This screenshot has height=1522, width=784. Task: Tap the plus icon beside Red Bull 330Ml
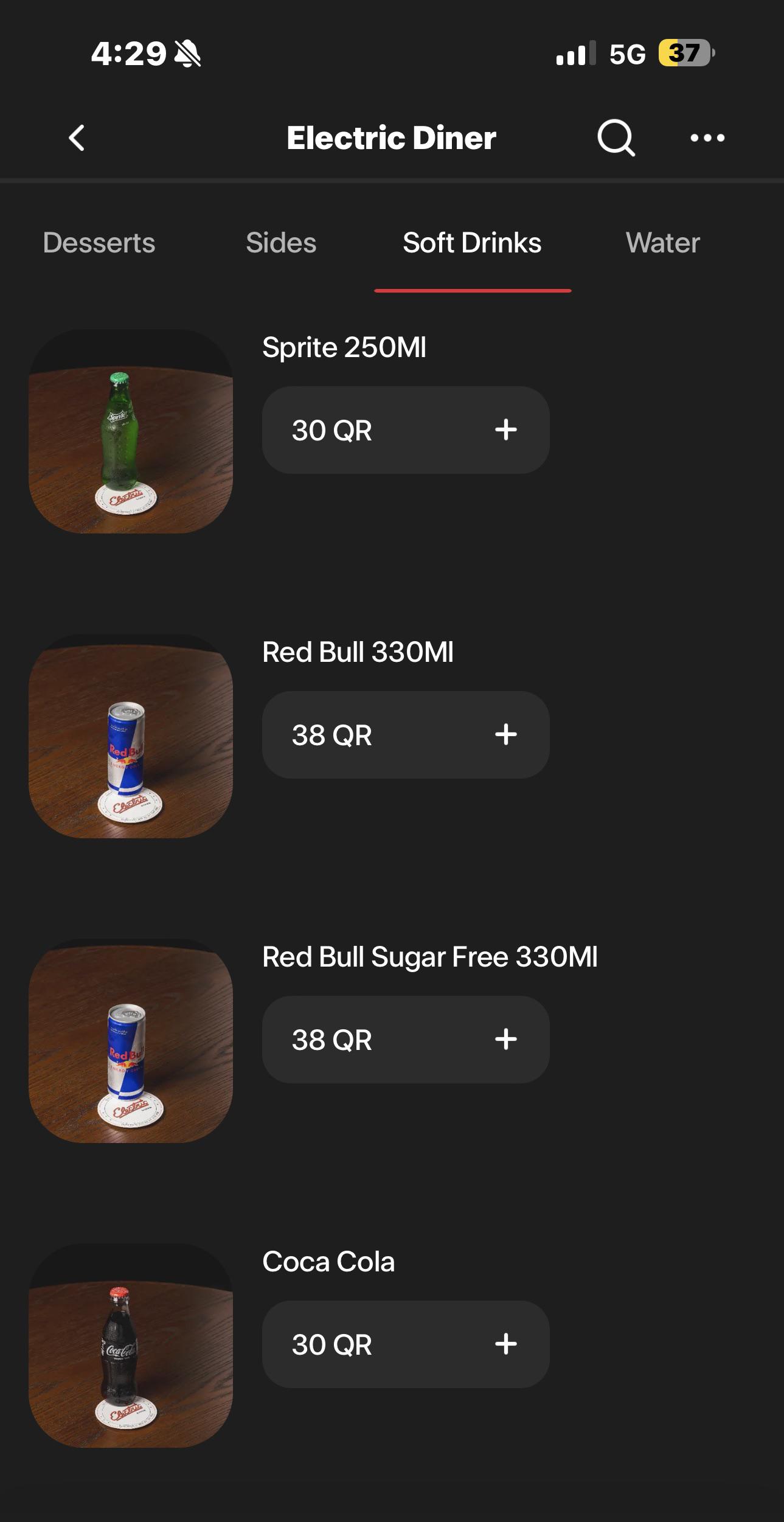(507, 735)
